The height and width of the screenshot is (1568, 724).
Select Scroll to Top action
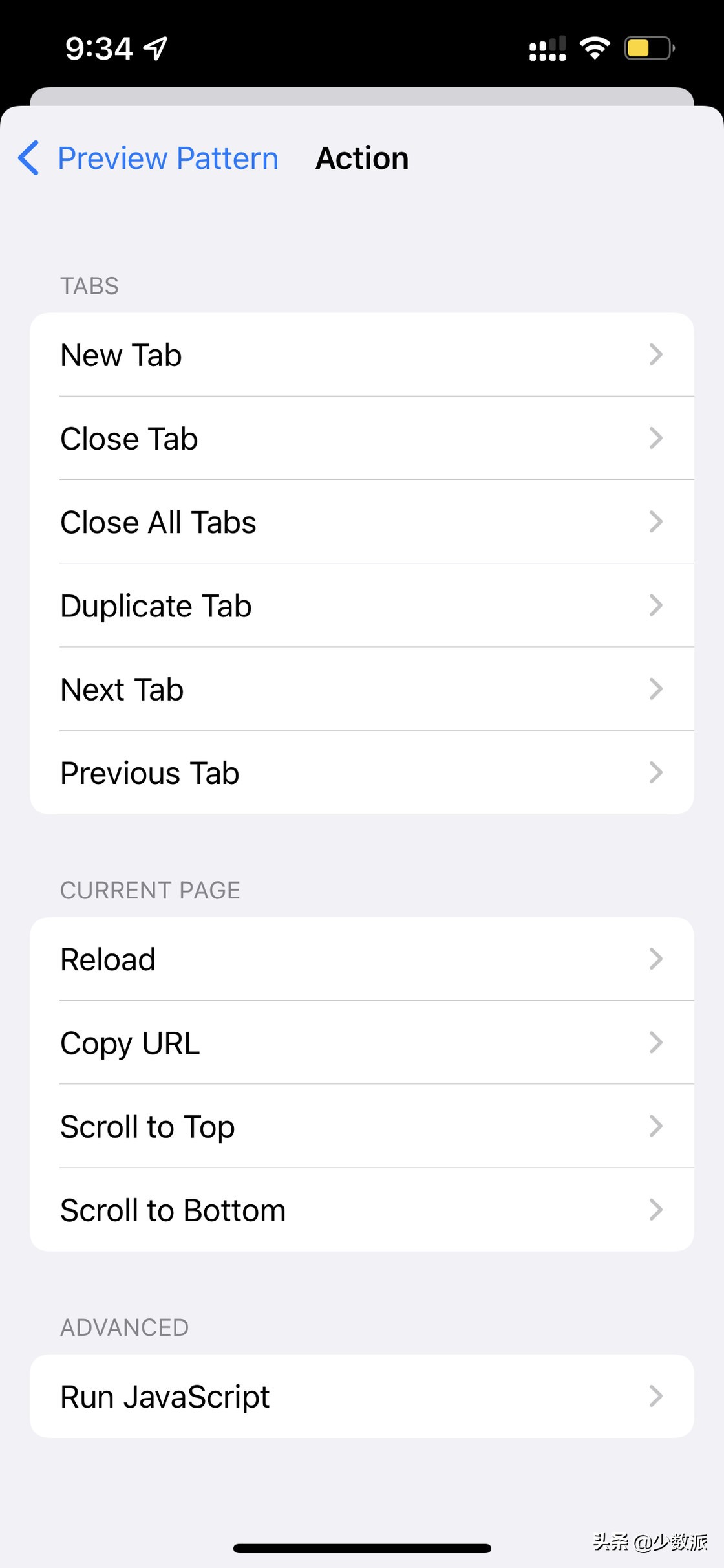[362, 1126]
